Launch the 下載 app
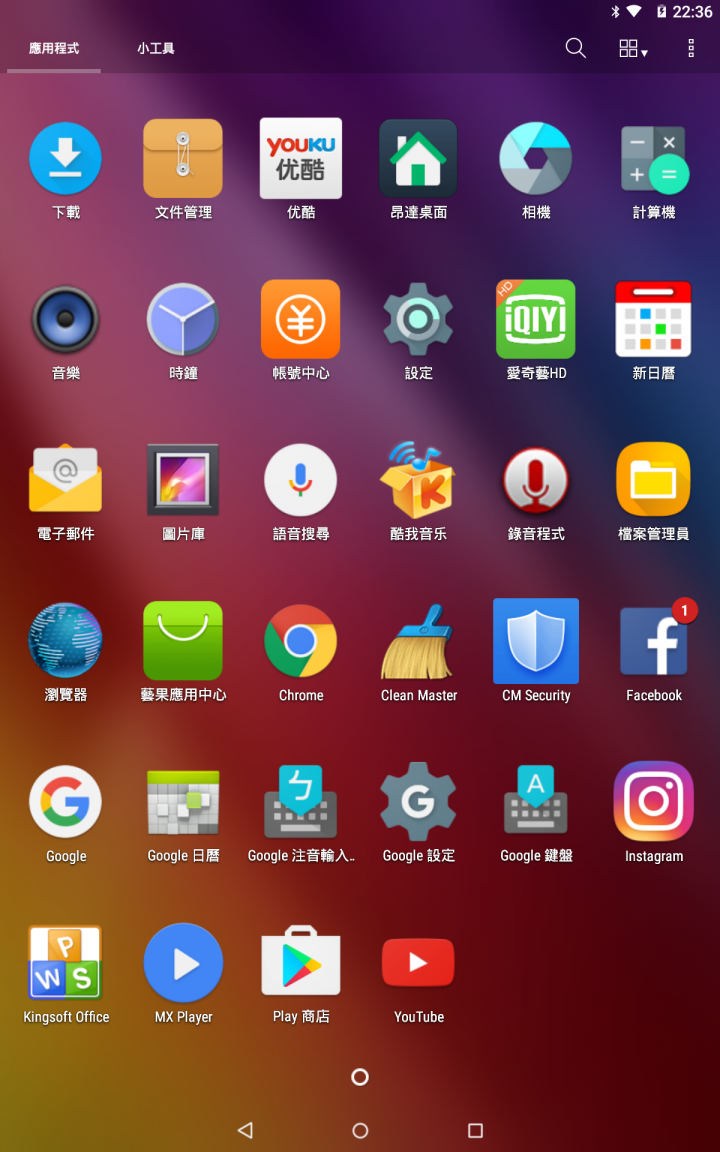Viewport: 720px width, 1152px height. pos(66,159)
